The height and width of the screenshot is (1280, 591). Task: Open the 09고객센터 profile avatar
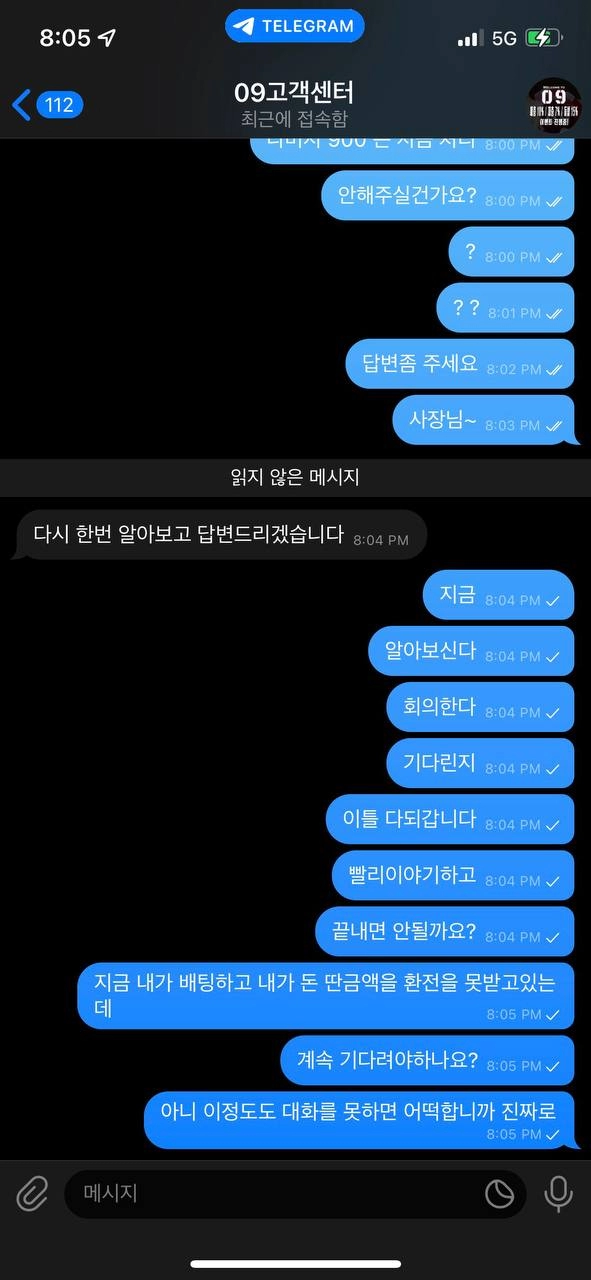[554, 104]
